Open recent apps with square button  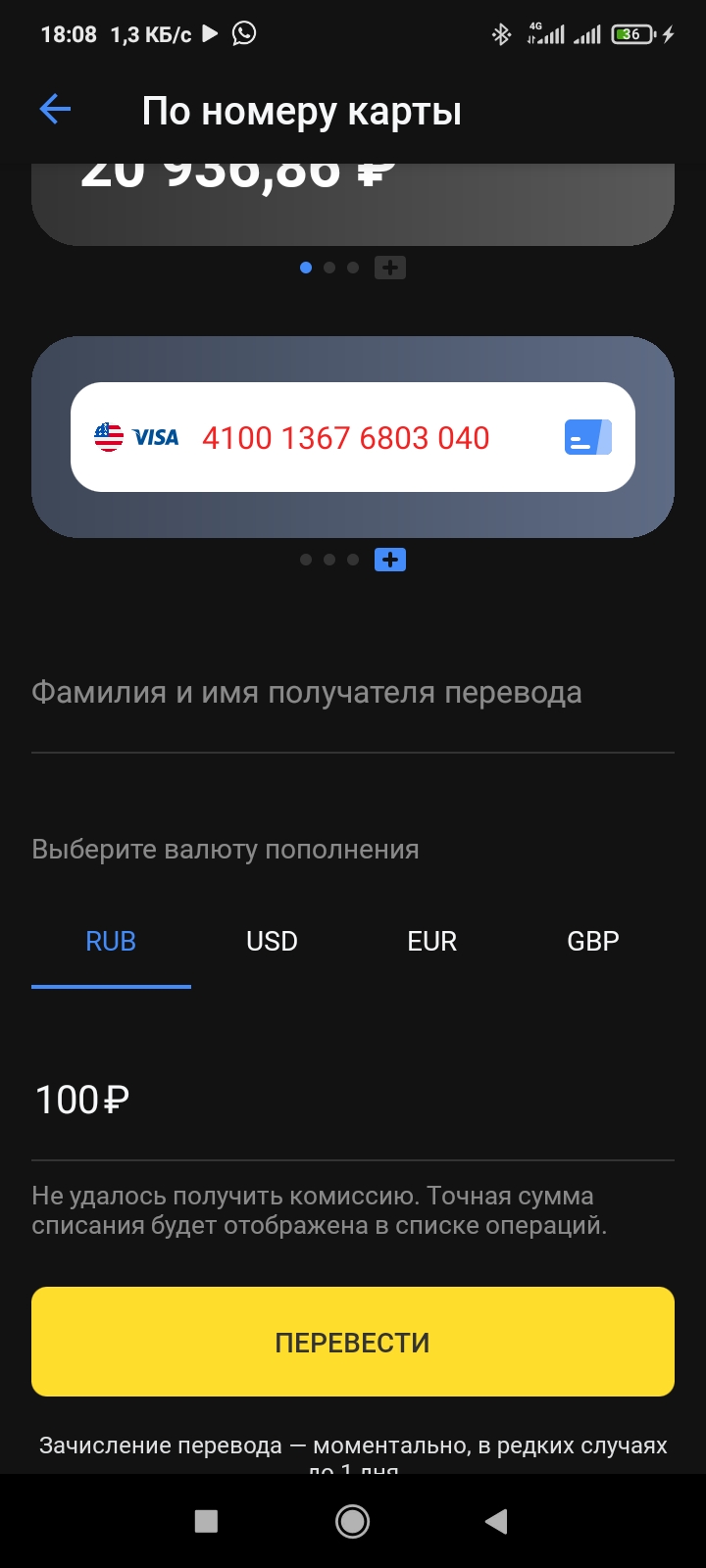[206, 1521]
